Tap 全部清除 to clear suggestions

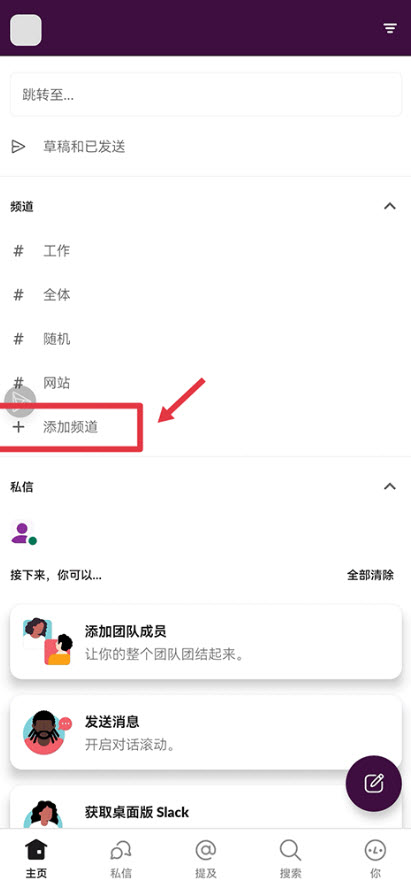370,575
